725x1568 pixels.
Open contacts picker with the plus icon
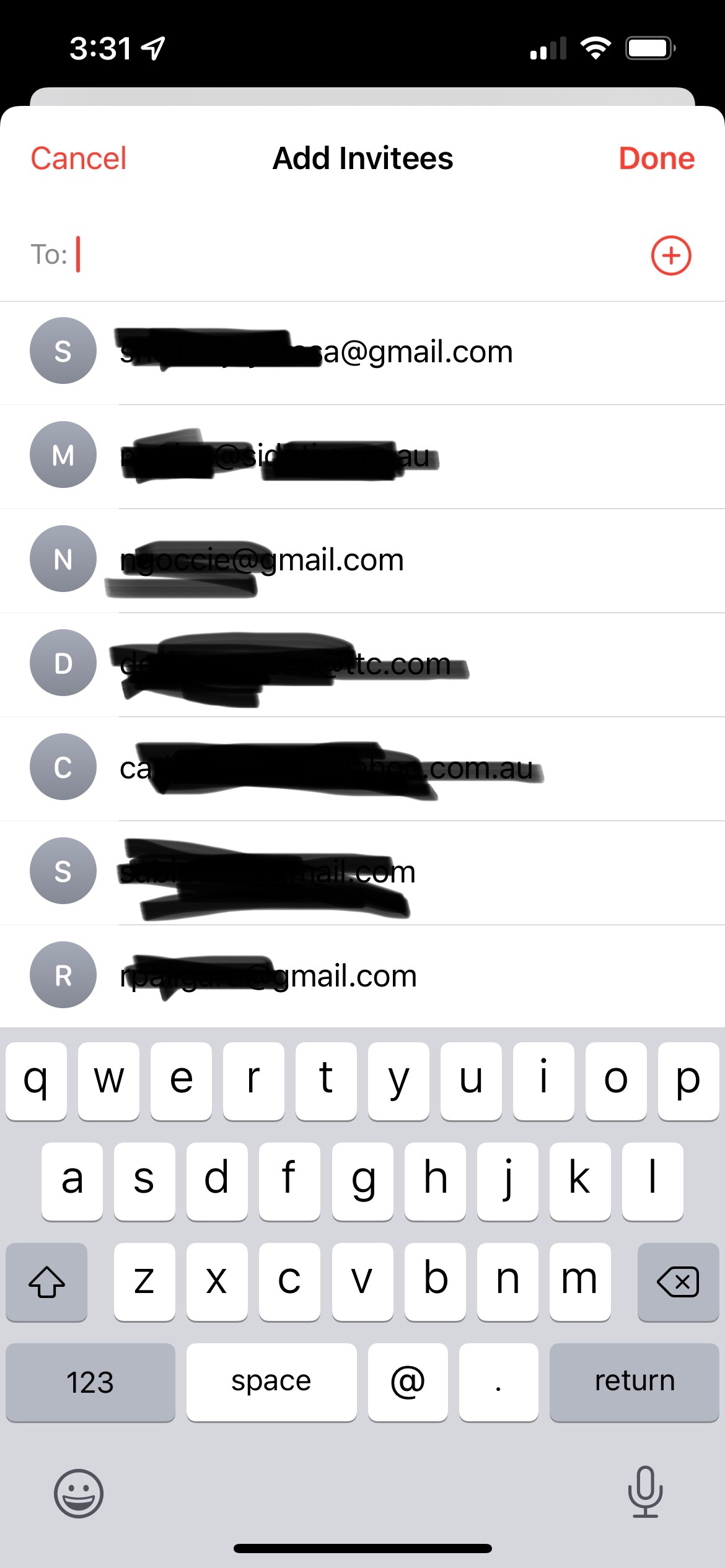670,255
